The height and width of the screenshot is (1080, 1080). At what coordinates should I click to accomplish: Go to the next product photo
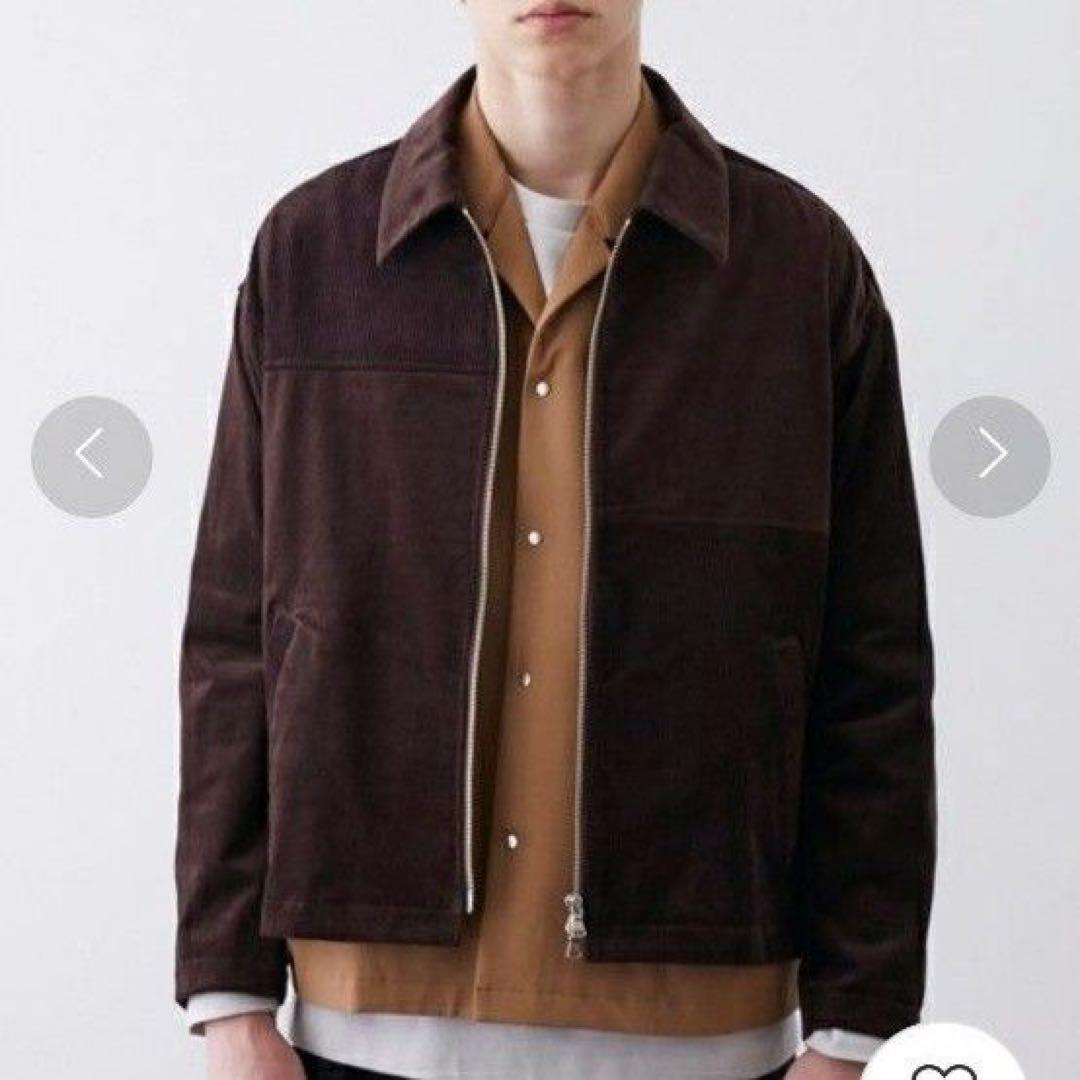tap(989, 456)
